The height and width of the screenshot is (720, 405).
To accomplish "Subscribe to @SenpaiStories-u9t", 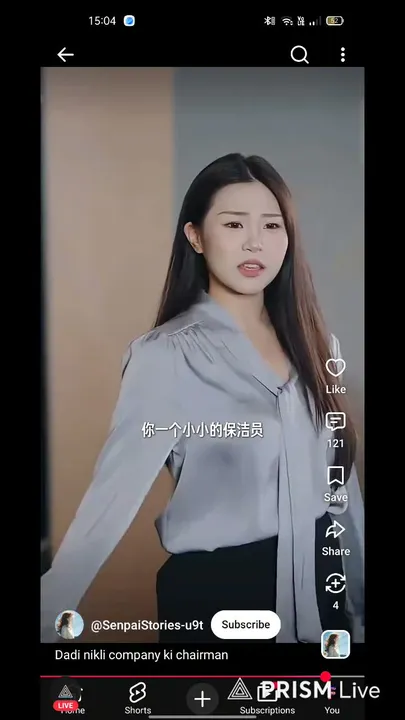I will tap(246, 624).
